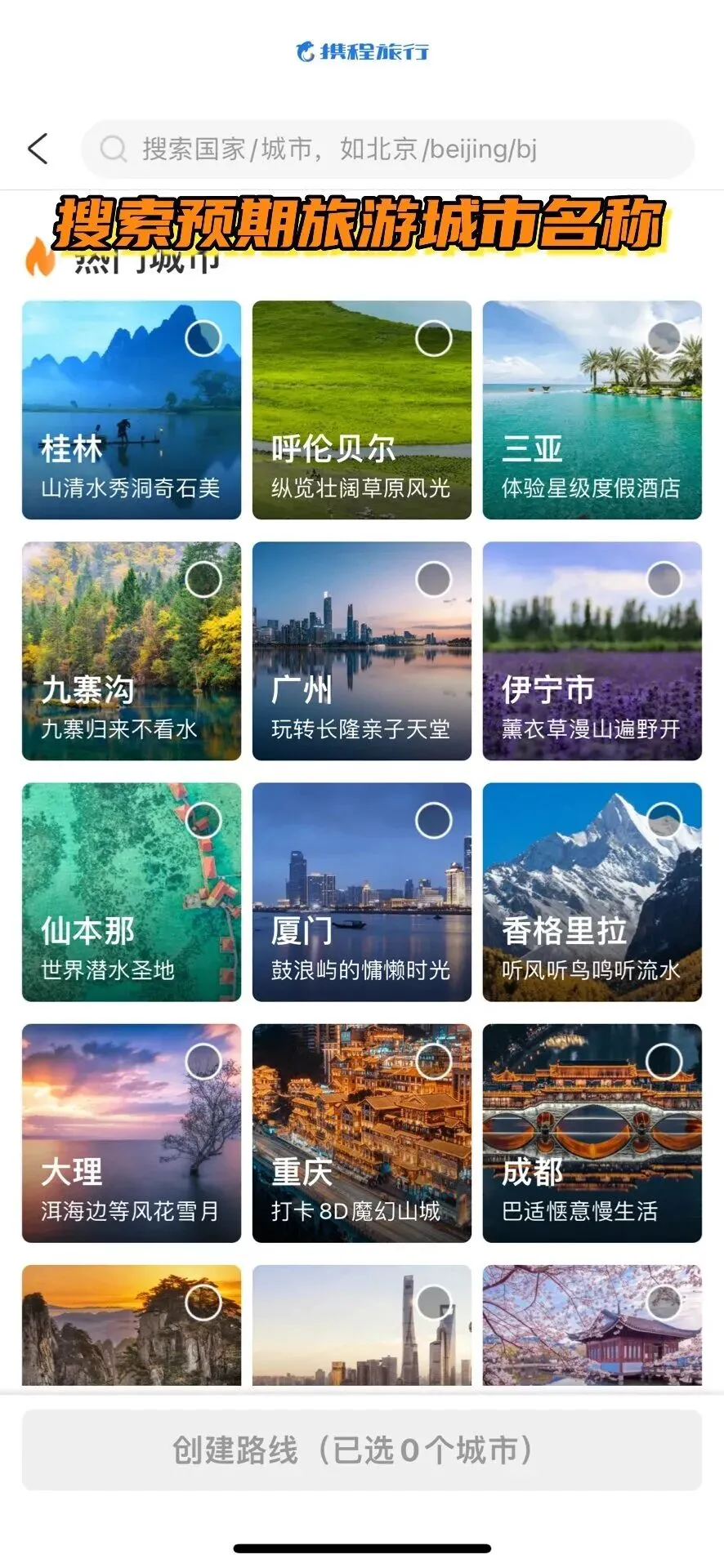Choose the 呼伦贝尔 grassland card
Viewport: 724px width, 1568px height.
361,410
